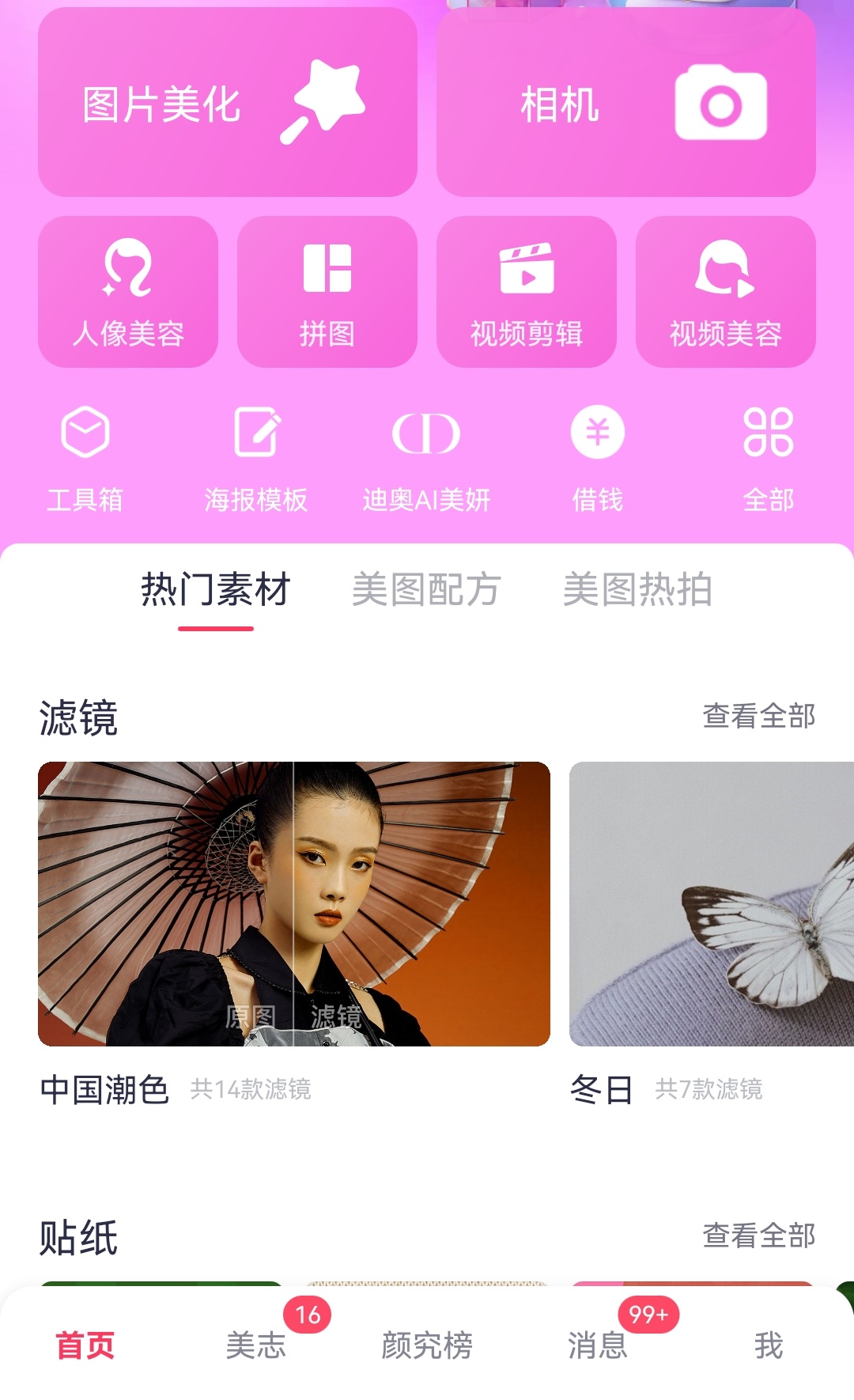854x1400 pixels.
Task: Open the 冬日 filter pack
Action: pos(710,903)
